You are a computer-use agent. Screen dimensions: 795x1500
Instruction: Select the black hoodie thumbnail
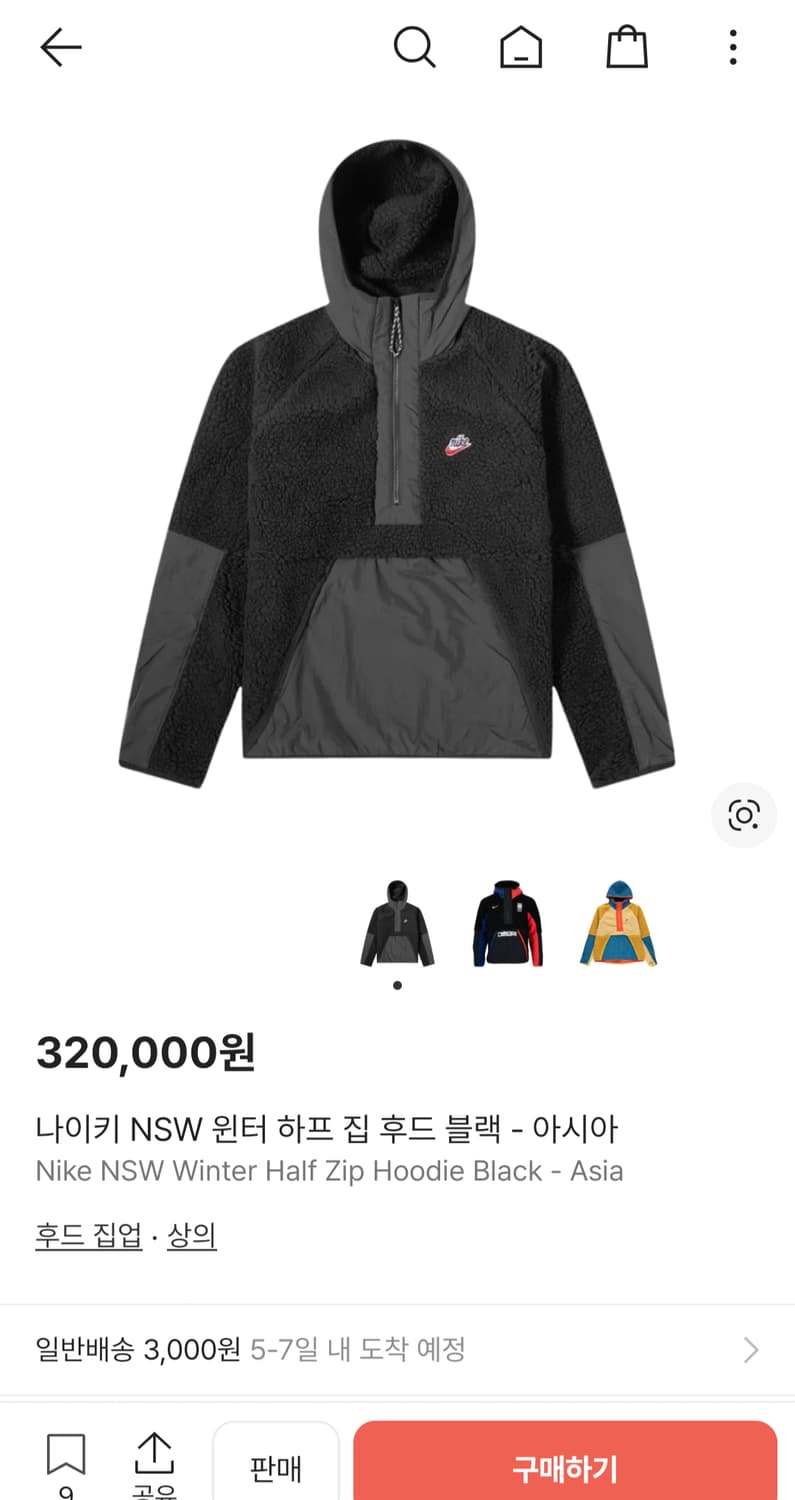(x=397, y=922)
